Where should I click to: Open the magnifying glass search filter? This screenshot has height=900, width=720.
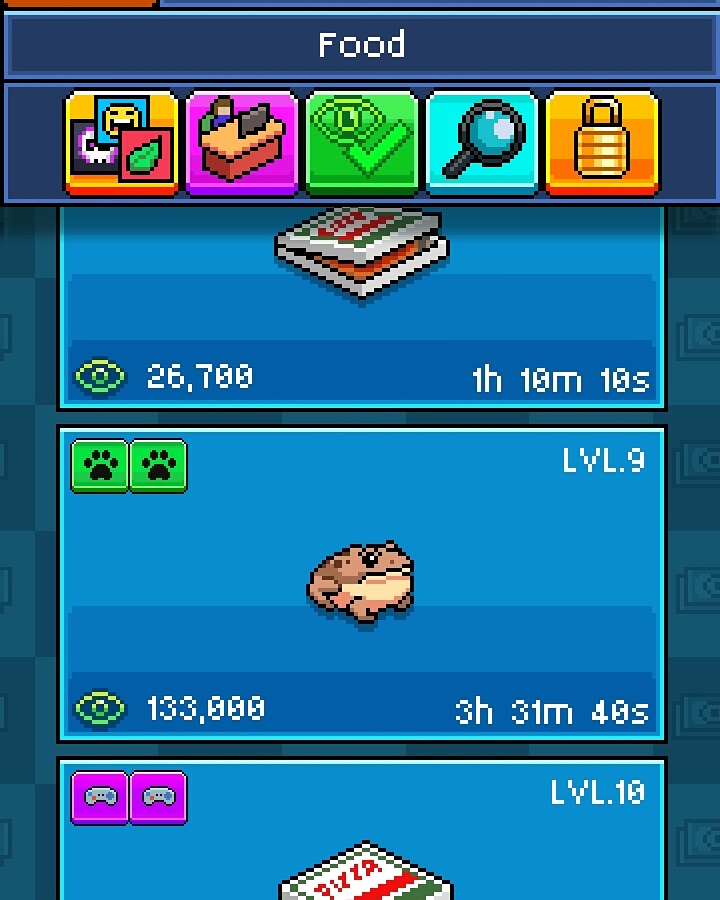tap(482, 143)
